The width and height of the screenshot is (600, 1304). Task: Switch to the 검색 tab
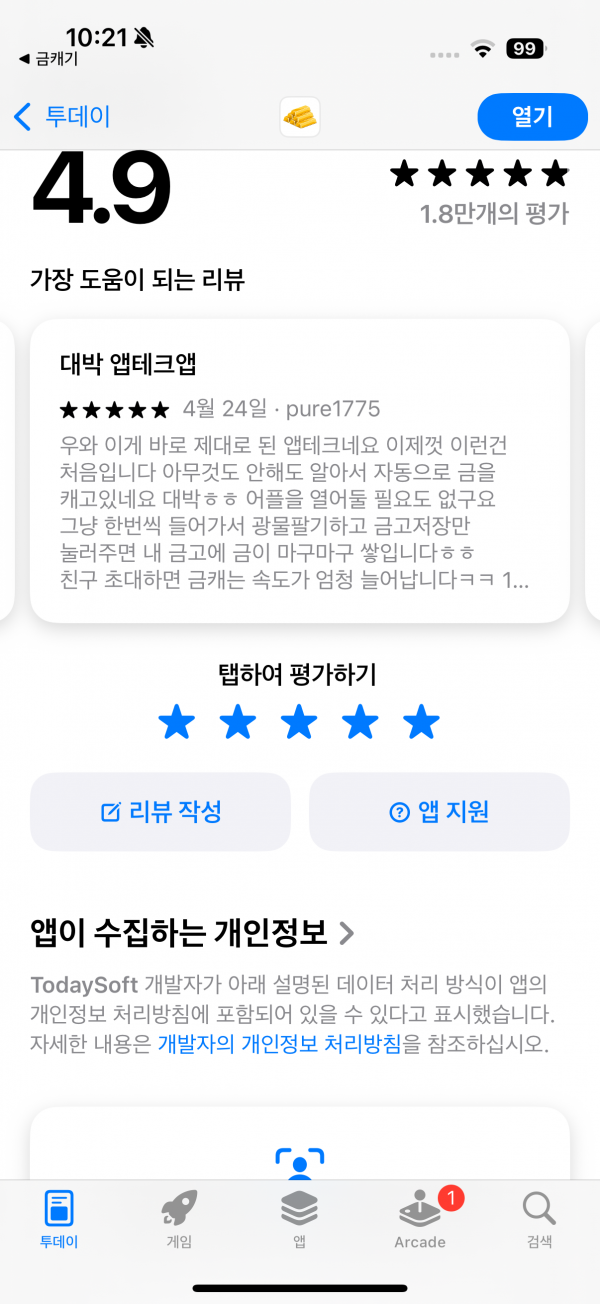coord(539,1220)
